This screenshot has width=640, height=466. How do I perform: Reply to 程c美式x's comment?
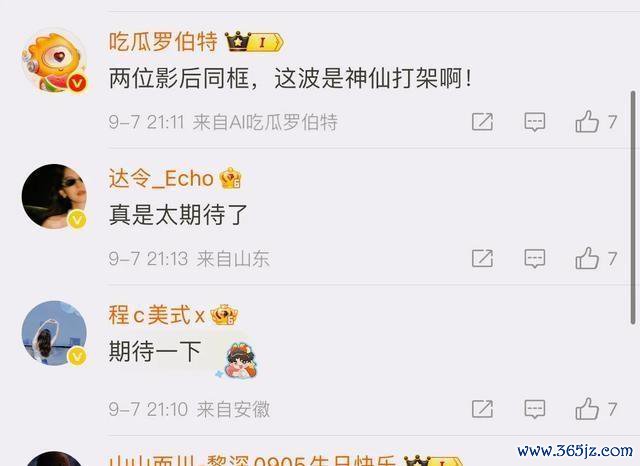(535, 409)
